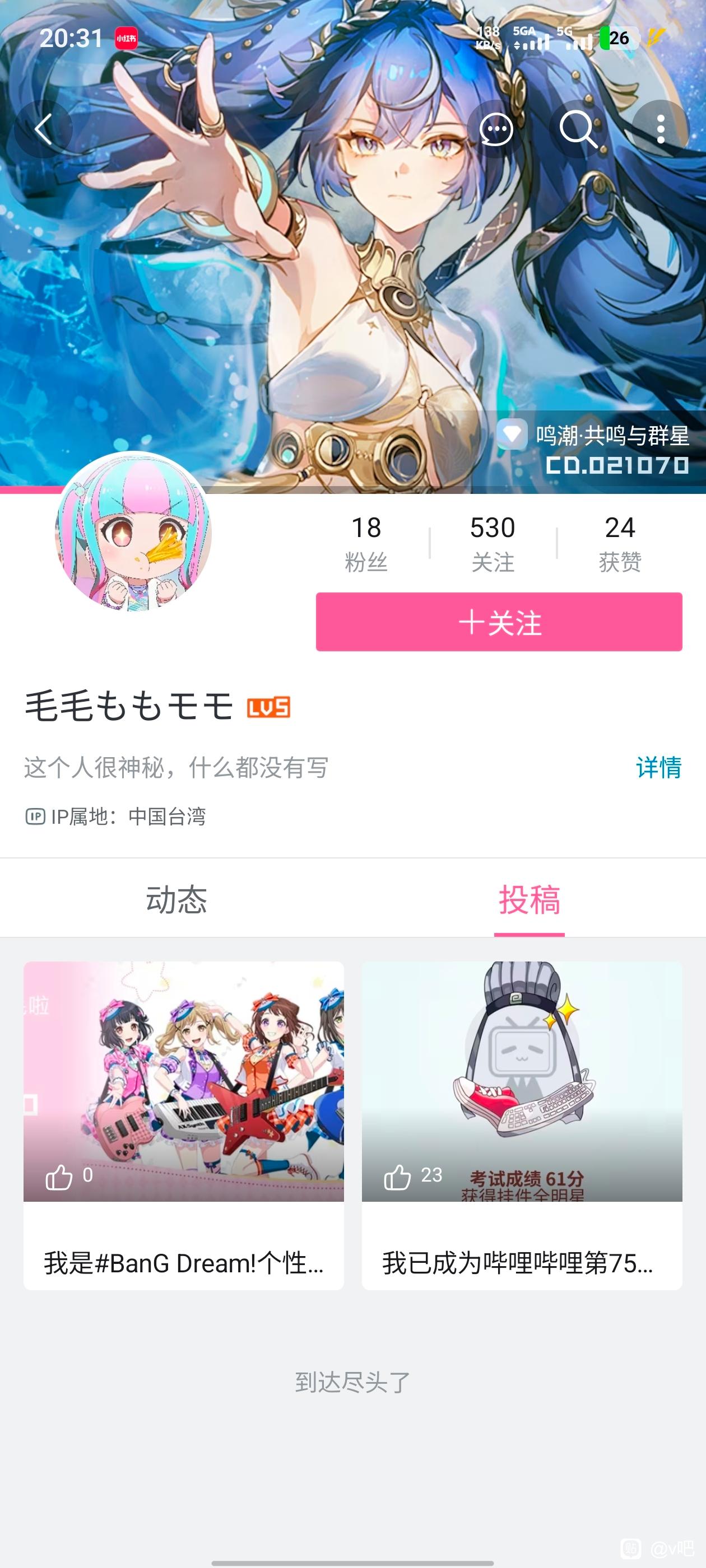
Task: Open the message chat bubble icon
Action: point(496,129)
